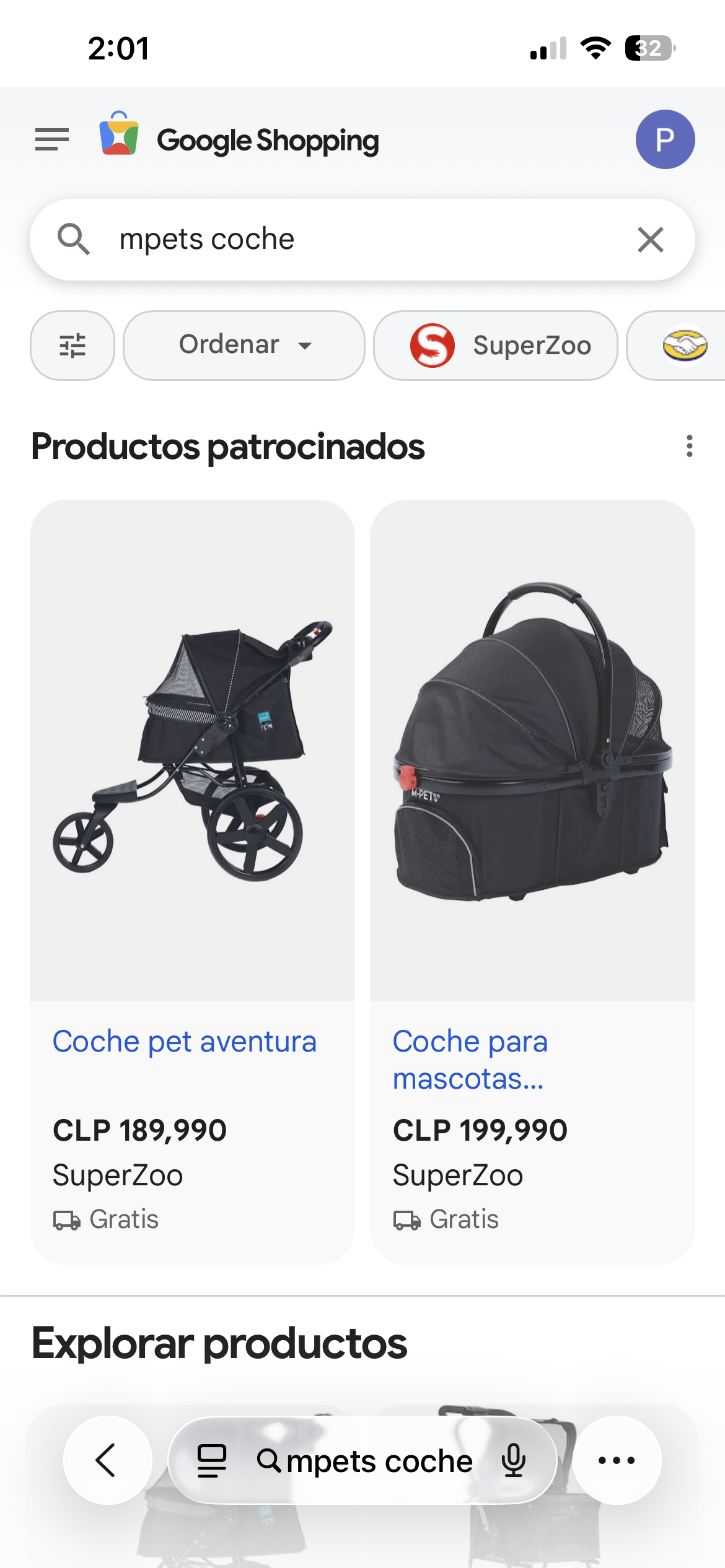Go back using the chevron at bottom left
The image size is (725, 1568).
pyautogui.click(x=107, y=1460)
